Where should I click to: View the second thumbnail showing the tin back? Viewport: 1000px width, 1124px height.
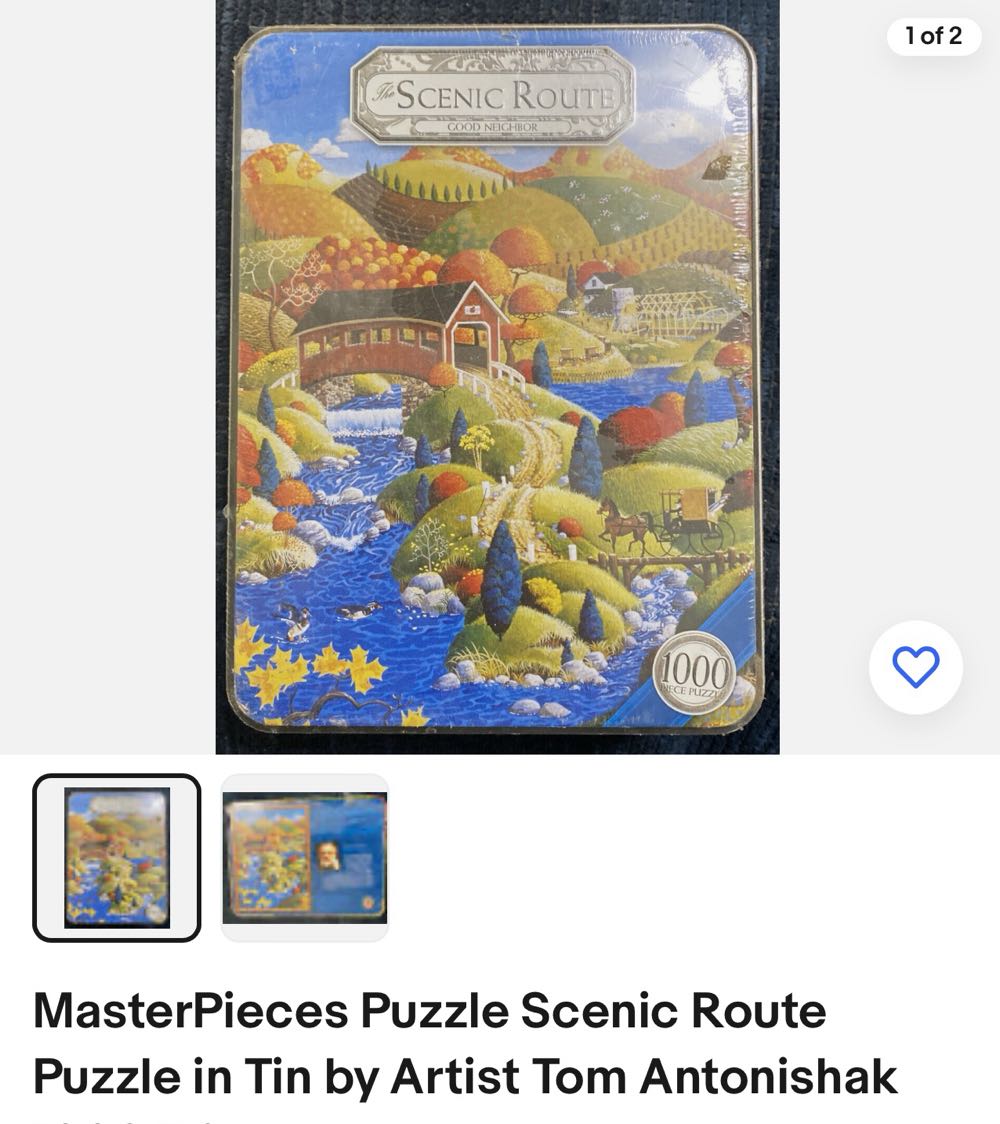(x=304, y=857)
